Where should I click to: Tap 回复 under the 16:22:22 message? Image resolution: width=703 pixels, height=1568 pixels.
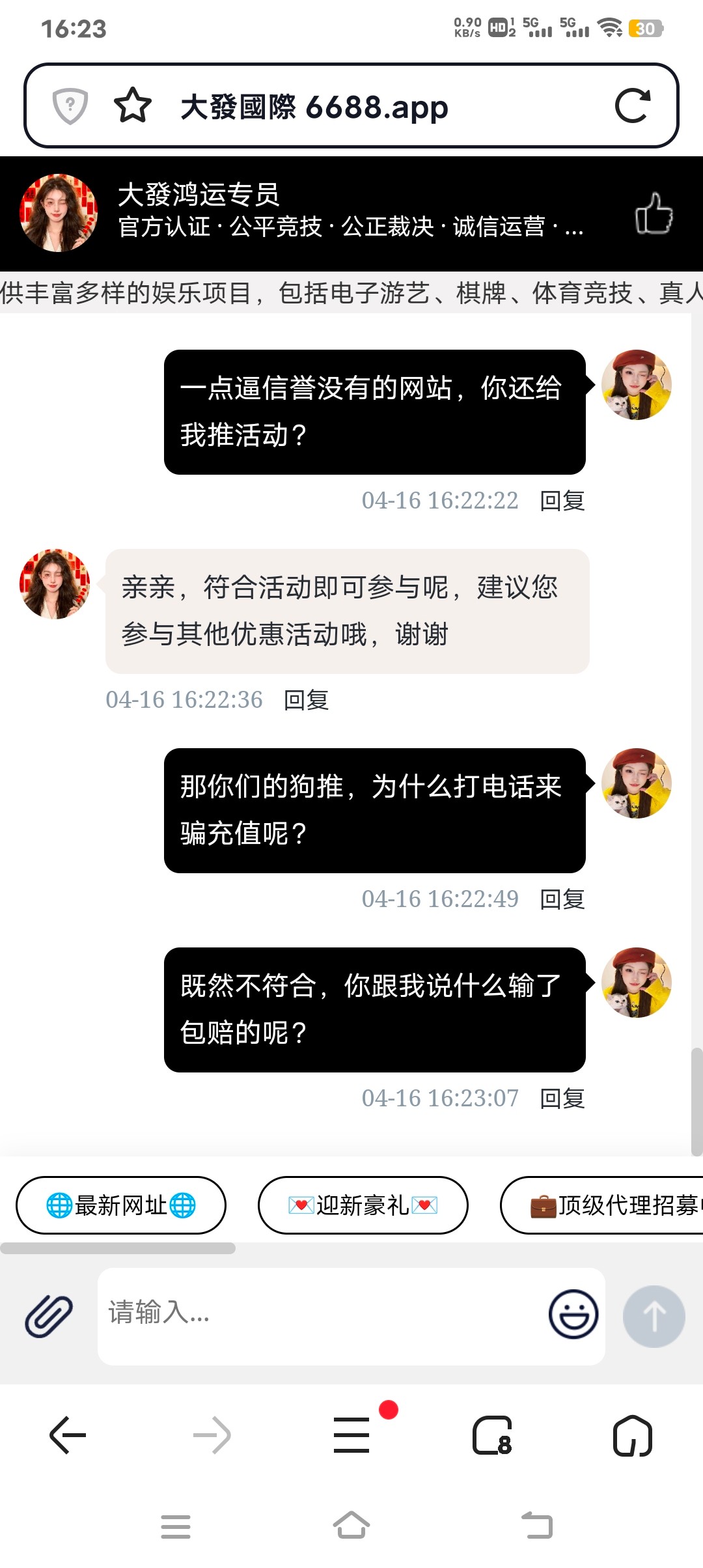(x=562, y=501)
